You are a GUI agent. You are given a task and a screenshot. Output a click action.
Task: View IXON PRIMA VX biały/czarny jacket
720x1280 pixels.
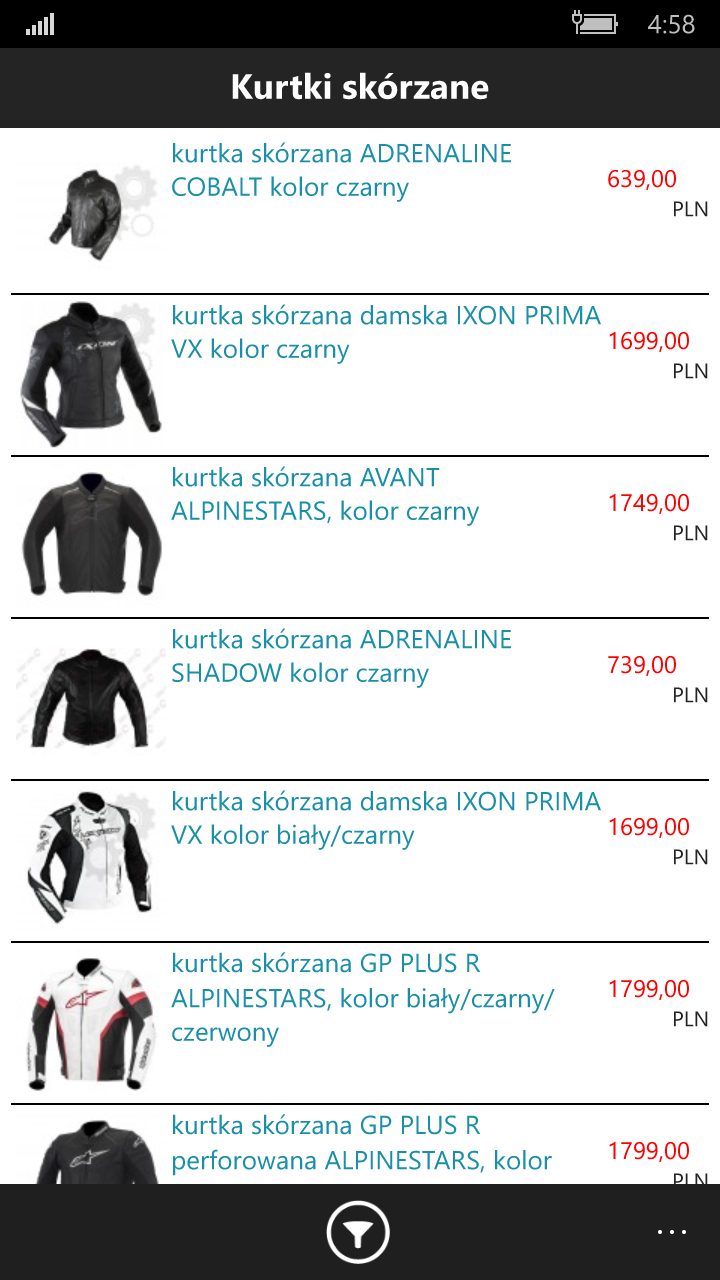[x=360, y=862]
